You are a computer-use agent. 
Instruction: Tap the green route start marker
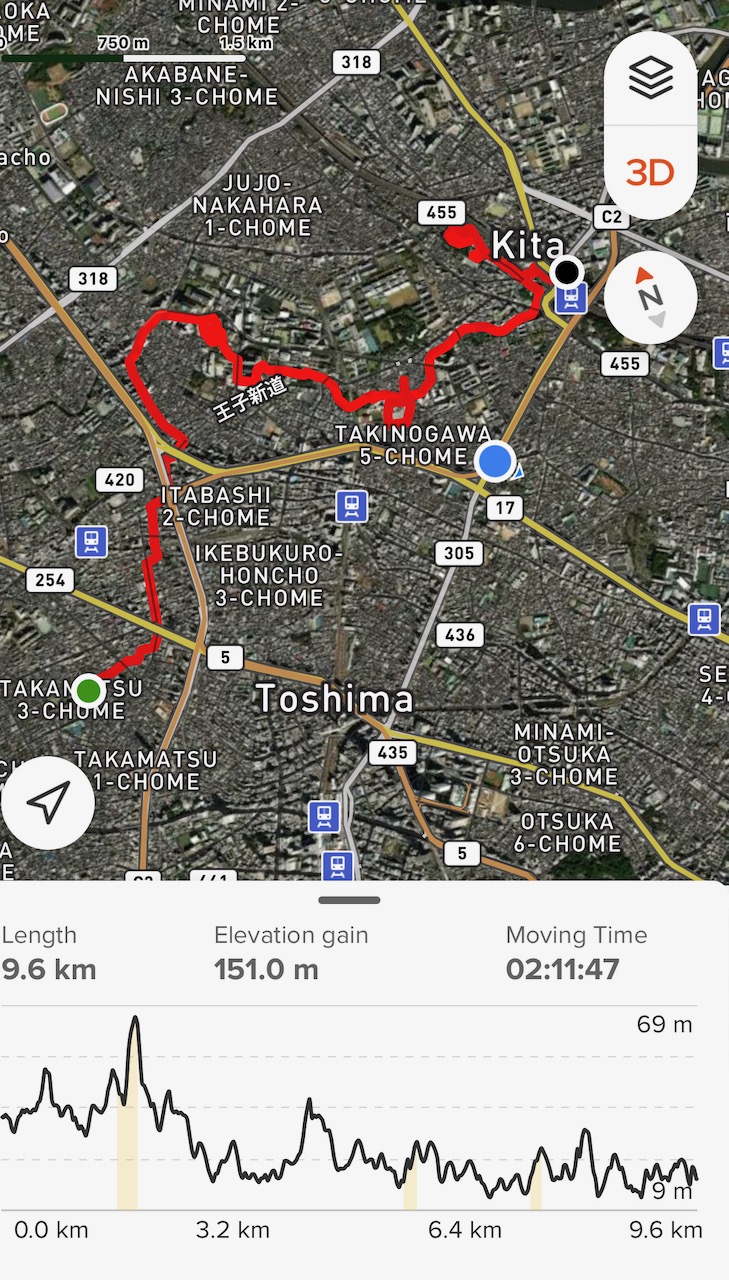[88, 690]
